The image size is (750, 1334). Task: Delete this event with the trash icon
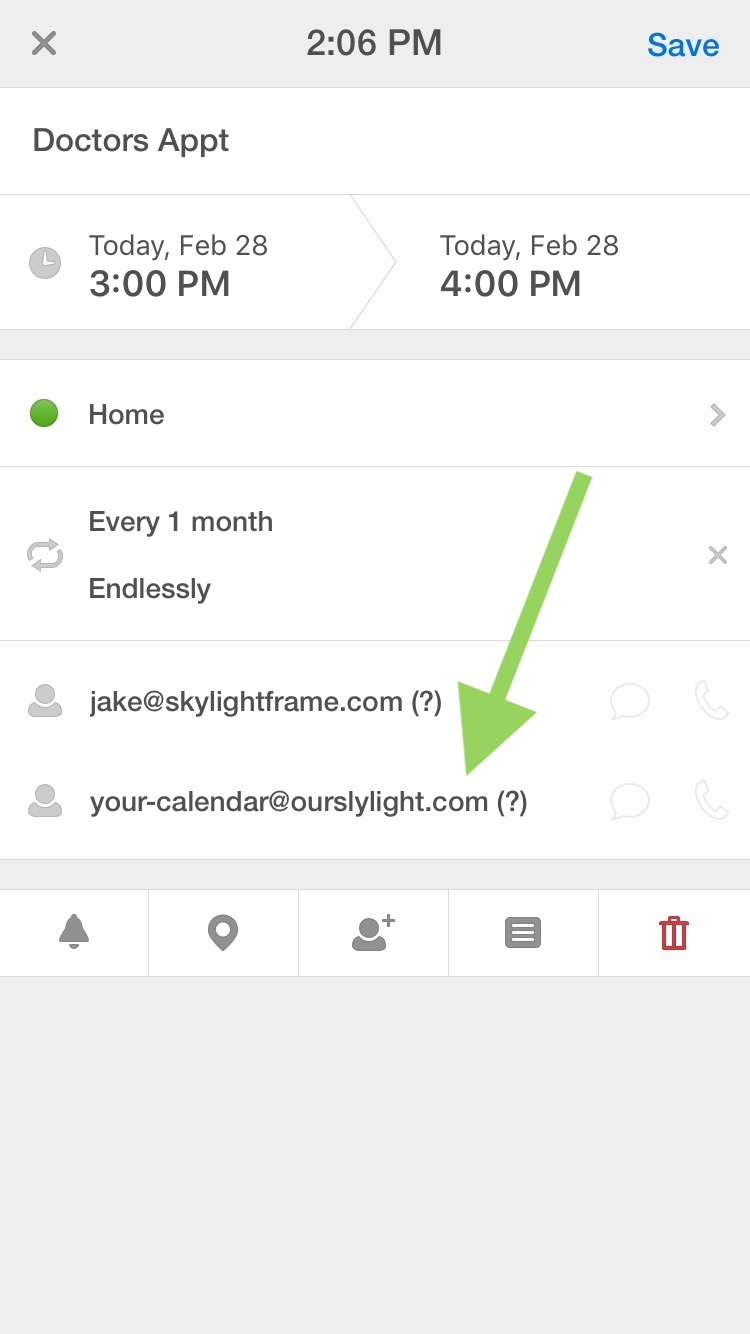coord(674,933)
